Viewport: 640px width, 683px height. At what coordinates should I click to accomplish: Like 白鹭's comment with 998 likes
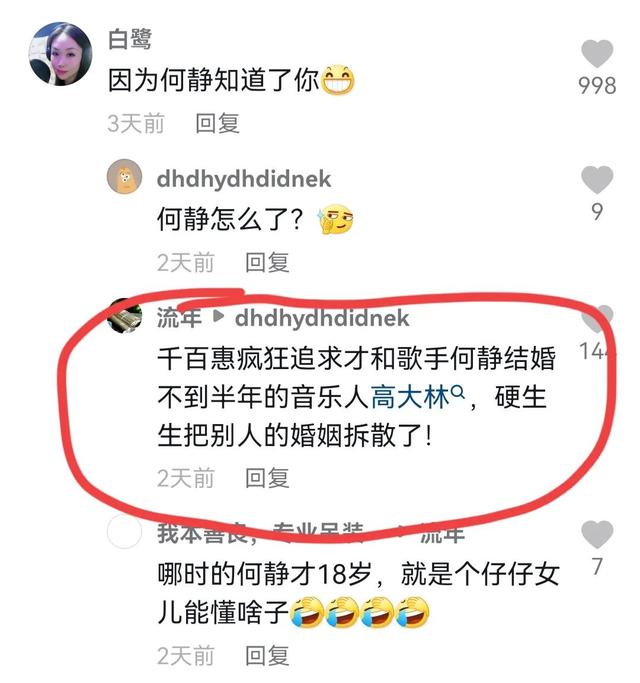[597, 53]
